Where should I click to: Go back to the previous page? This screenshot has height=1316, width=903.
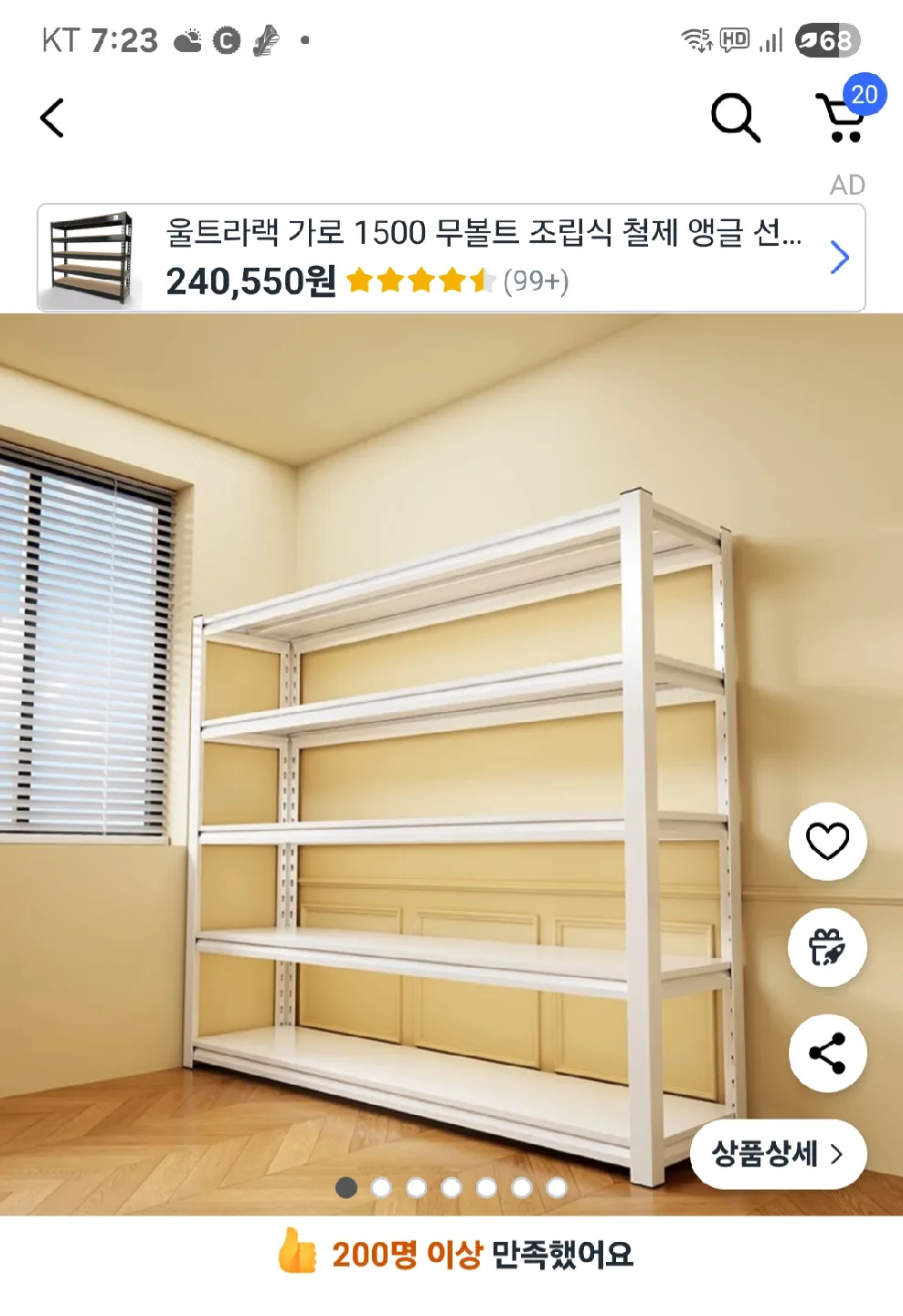pyautogui.click(x=53, y=118)
